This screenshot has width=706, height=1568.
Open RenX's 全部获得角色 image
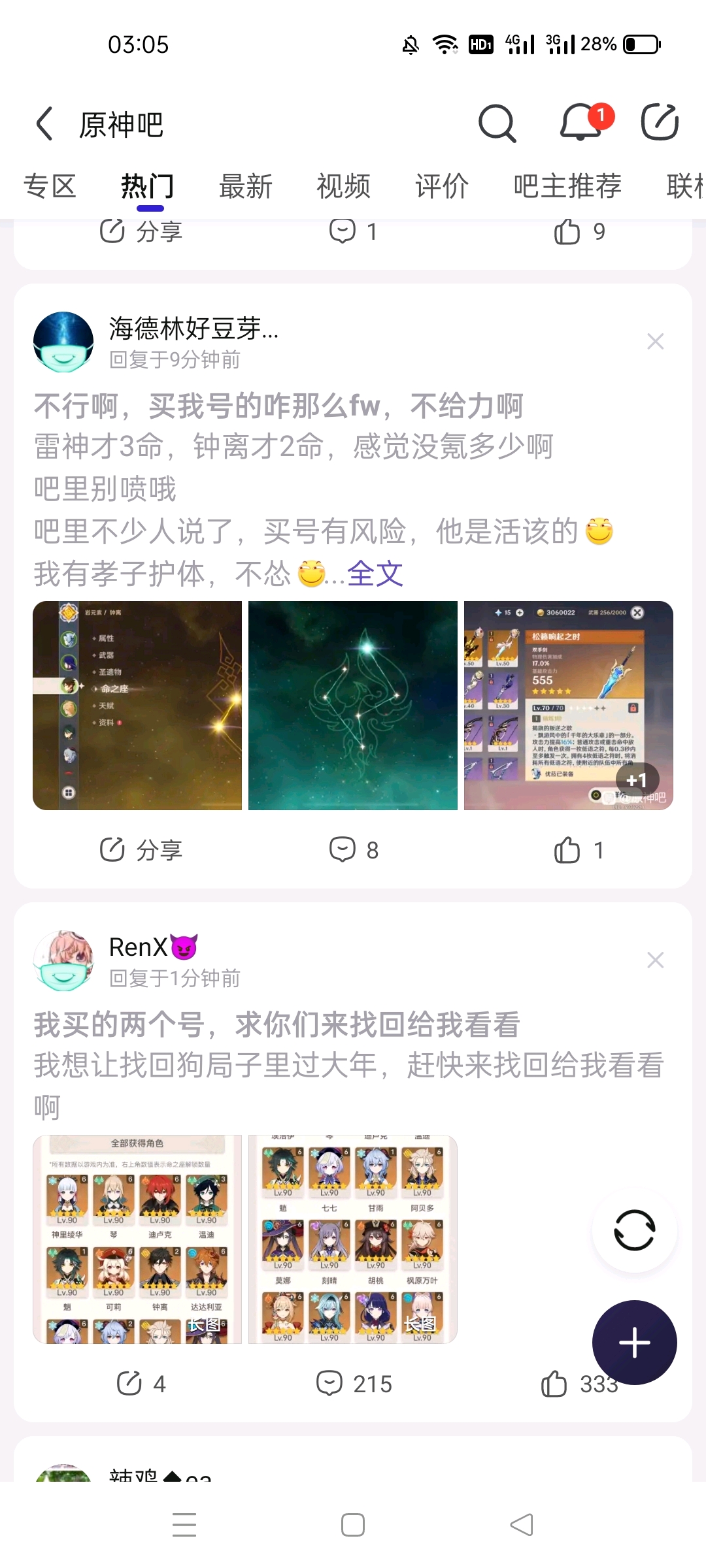(x=137, y=1239)
